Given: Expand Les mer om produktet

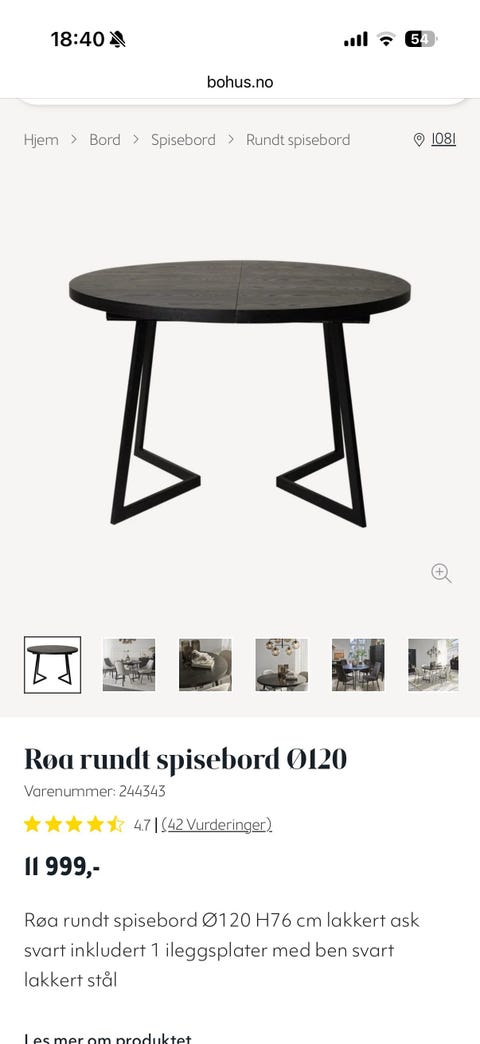Looking at the screenshot, I should click(x=108, y=1038).
